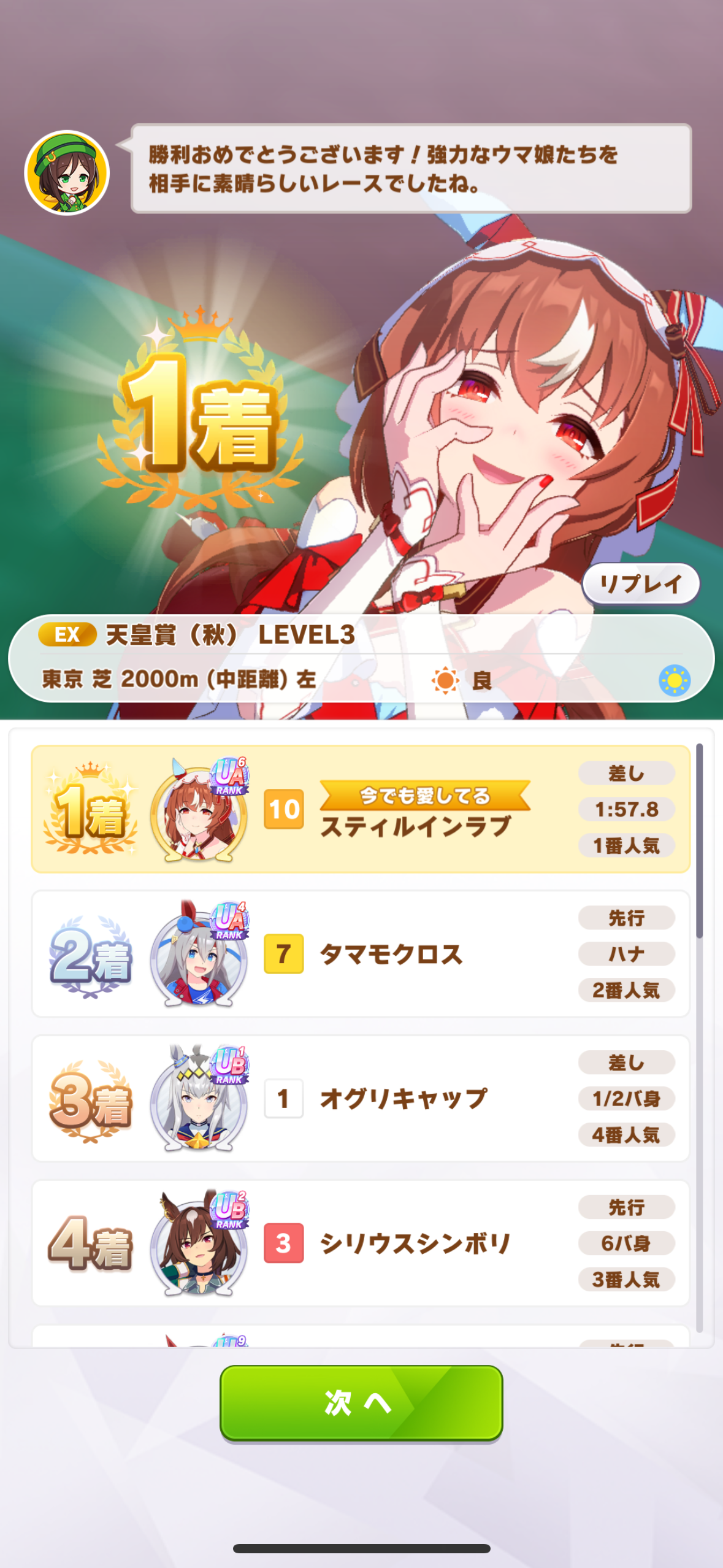This screenshot has height=1568, width=723.
Task: Open the 4th place シリウスシンボリ entry
Action: click(x=361, y=1243)
